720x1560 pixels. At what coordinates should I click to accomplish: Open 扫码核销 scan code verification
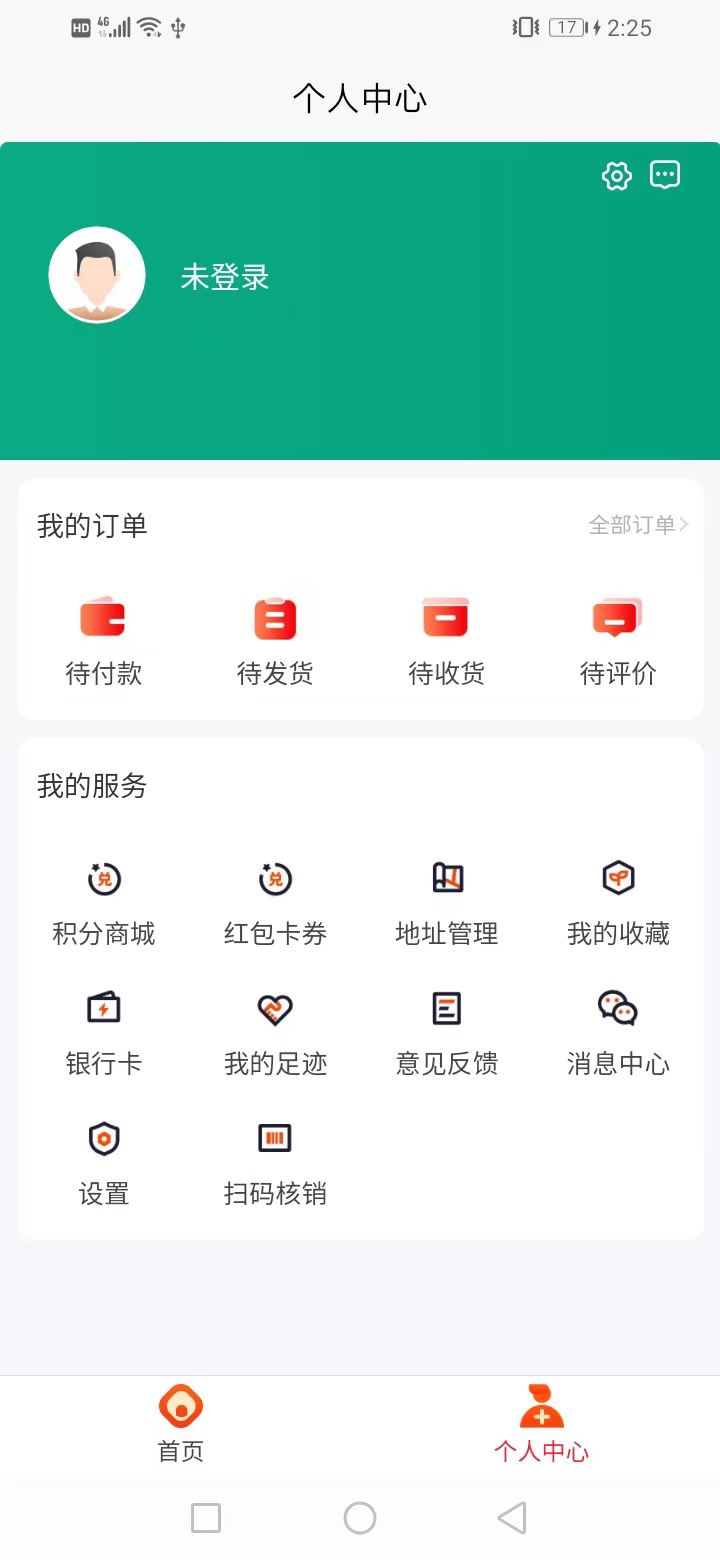[x=275, y=1160]
